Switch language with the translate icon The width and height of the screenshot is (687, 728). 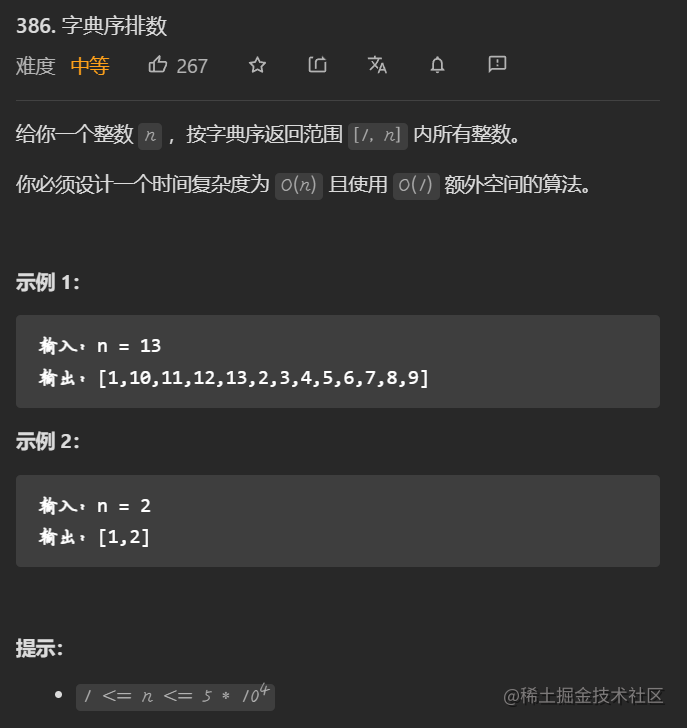coord(377,65)
